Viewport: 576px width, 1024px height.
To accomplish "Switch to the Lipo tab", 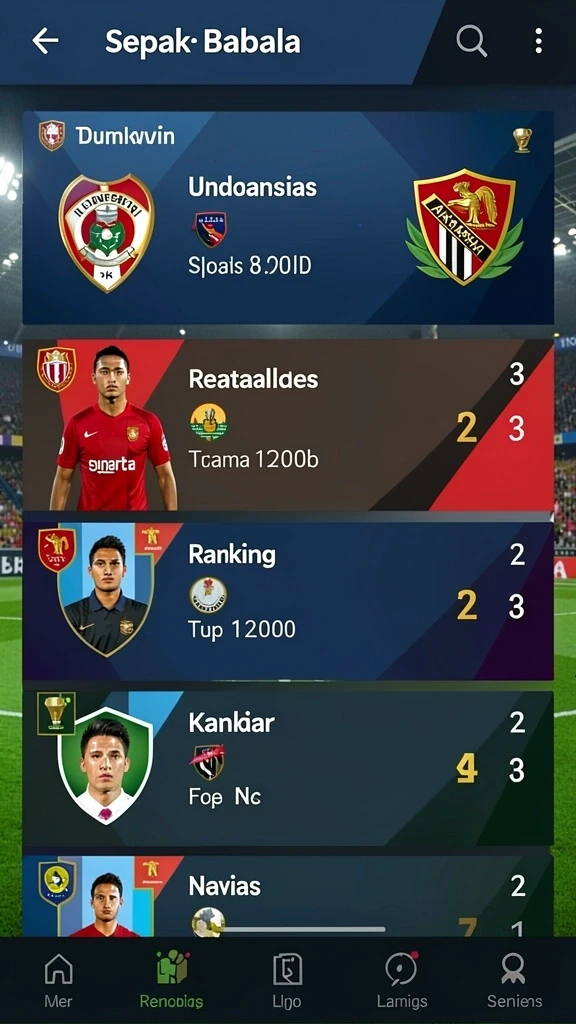I will pyautogui.click(x=287, y=980).
